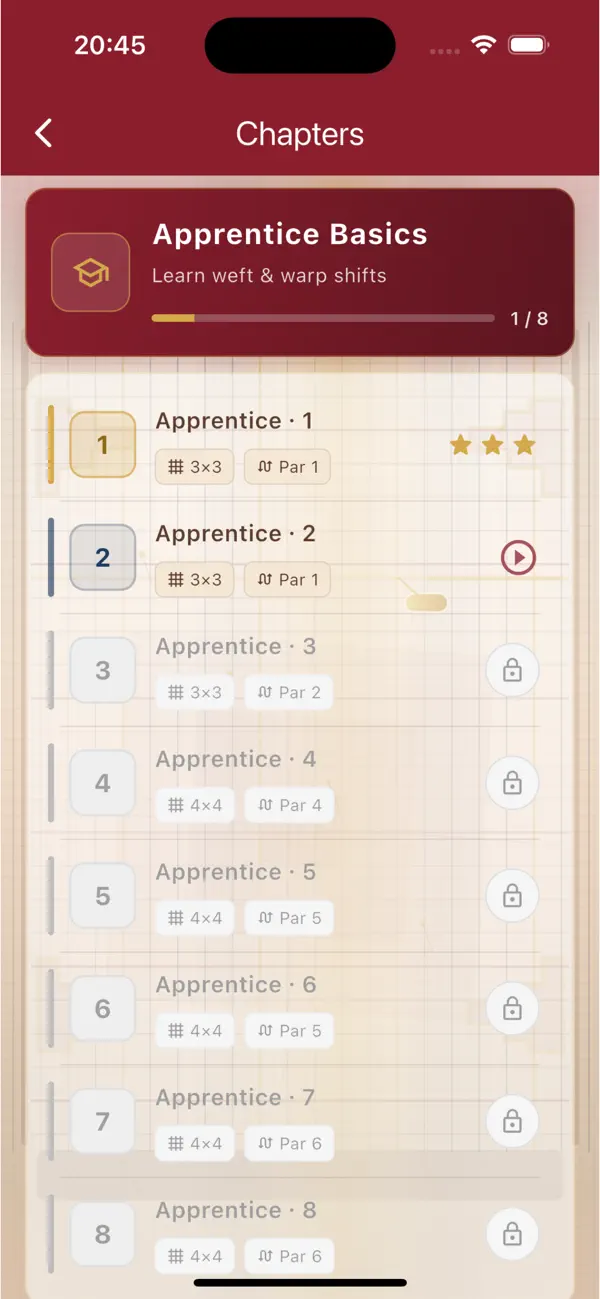Image resolution: width=600 pixels, height=1299 pixels.
Task: Choose the Apprentice · 6 level row
Action: coord(300,1008)
